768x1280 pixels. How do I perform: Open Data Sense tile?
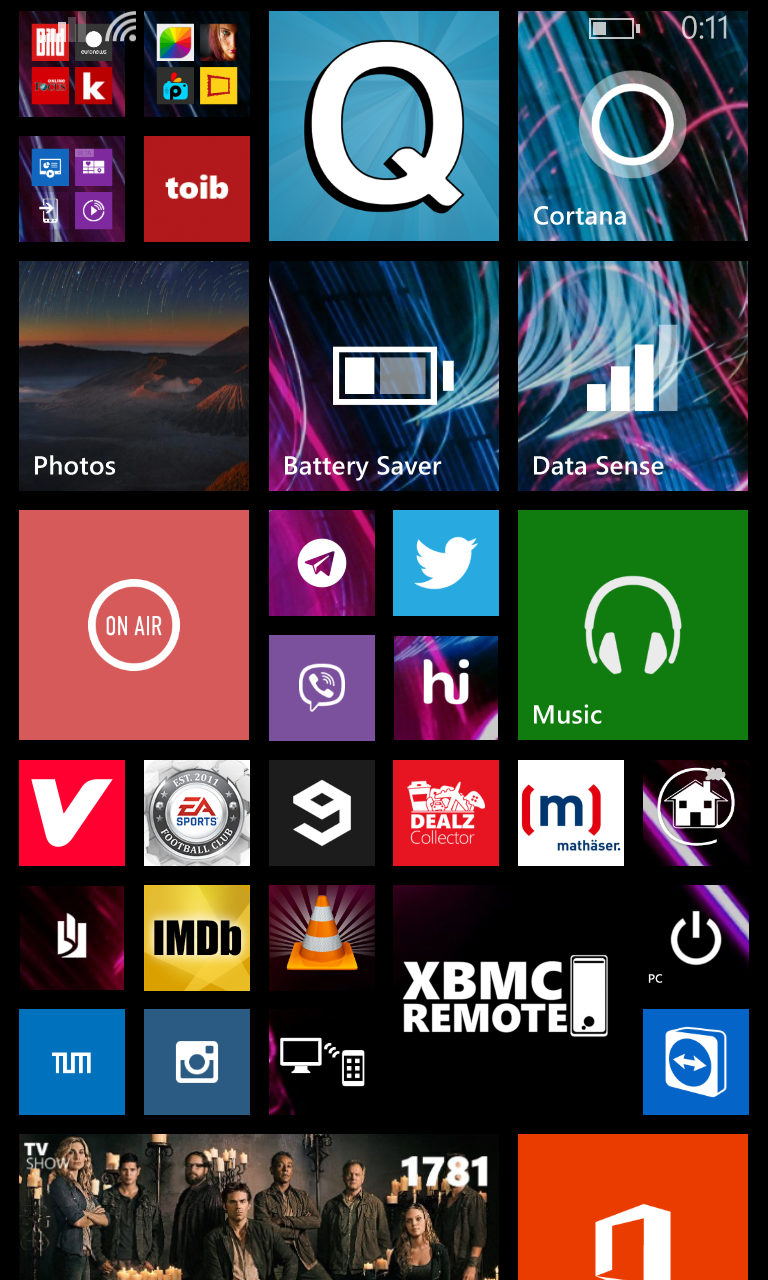tap(633, 376)
